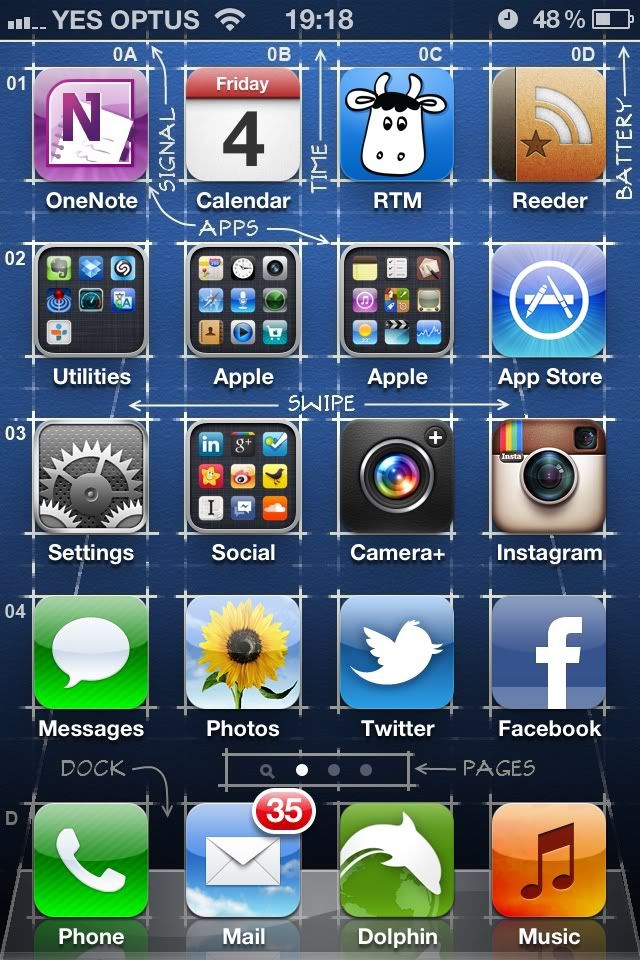Viewport: 640px width, 960px height.
Task: Open the Facebook app
Action: tap(549, 653)
